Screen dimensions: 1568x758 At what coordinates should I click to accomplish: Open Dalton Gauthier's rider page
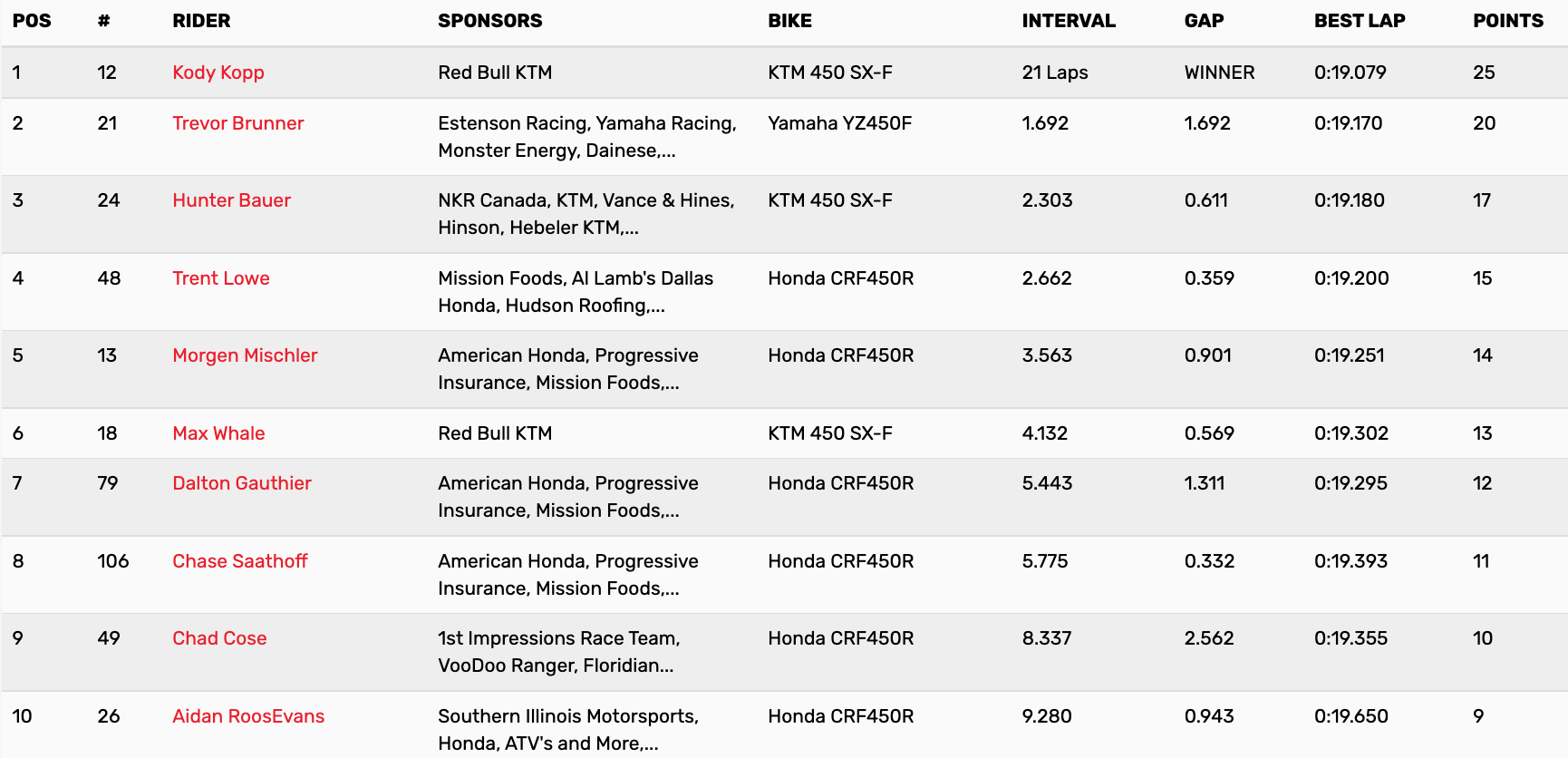(x=242, y=483)
